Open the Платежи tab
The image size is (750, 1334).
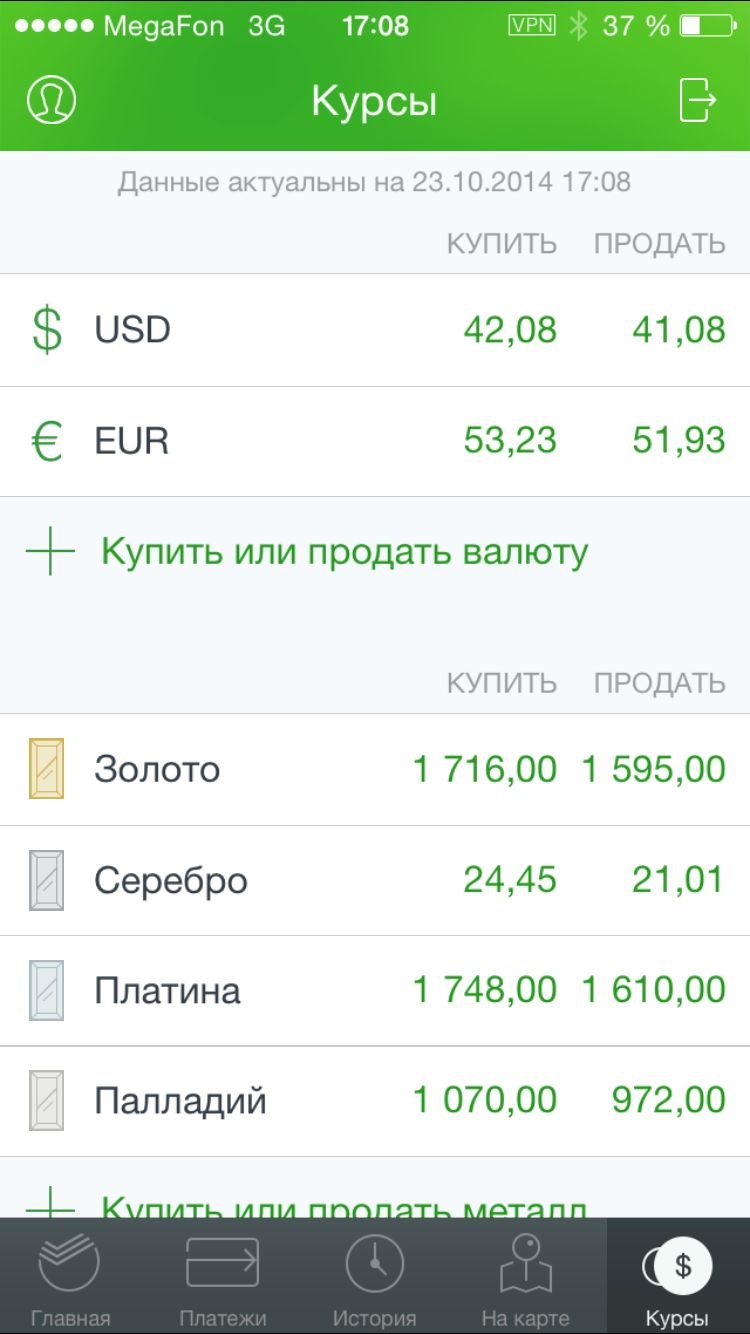[222, 1278]
